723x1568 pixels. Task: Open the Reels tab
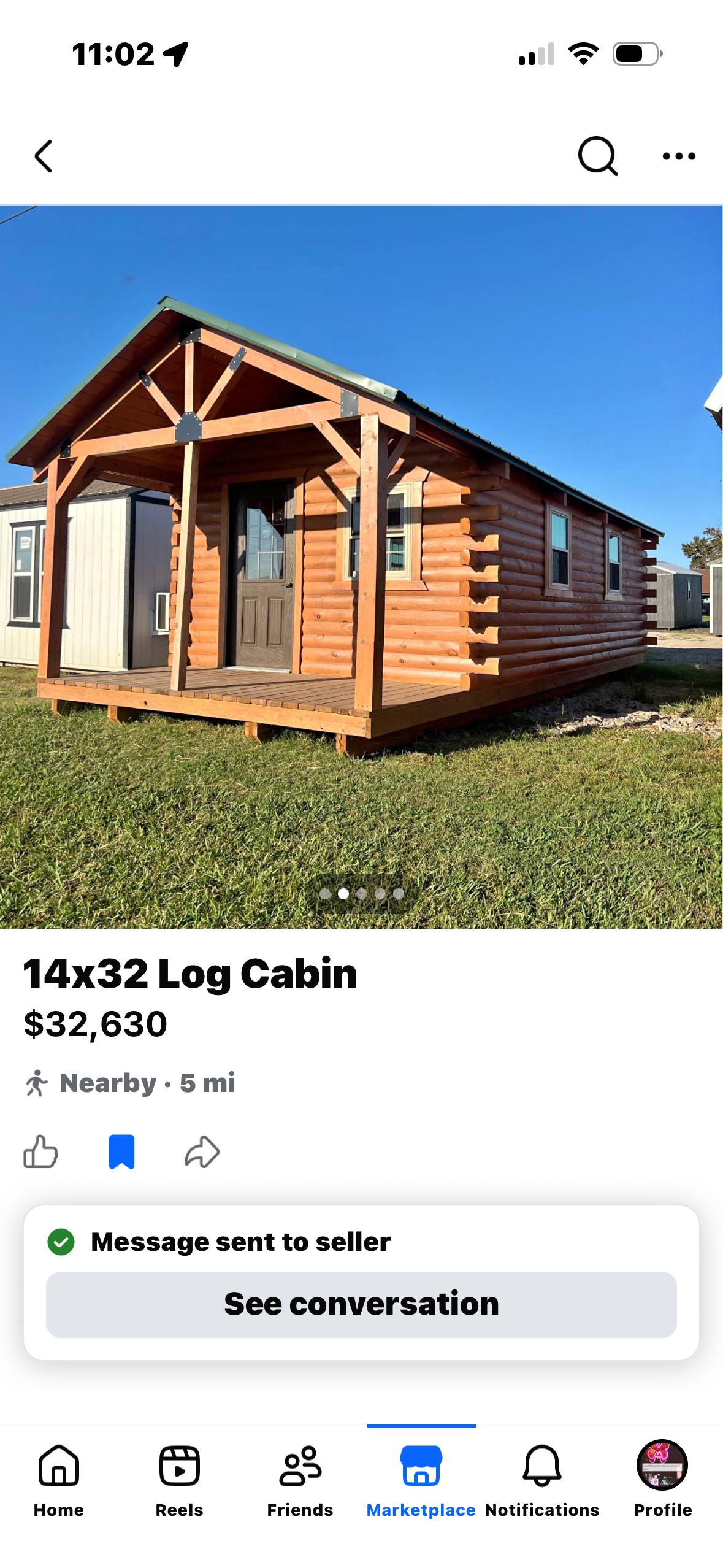click(x=179, y=1480)
